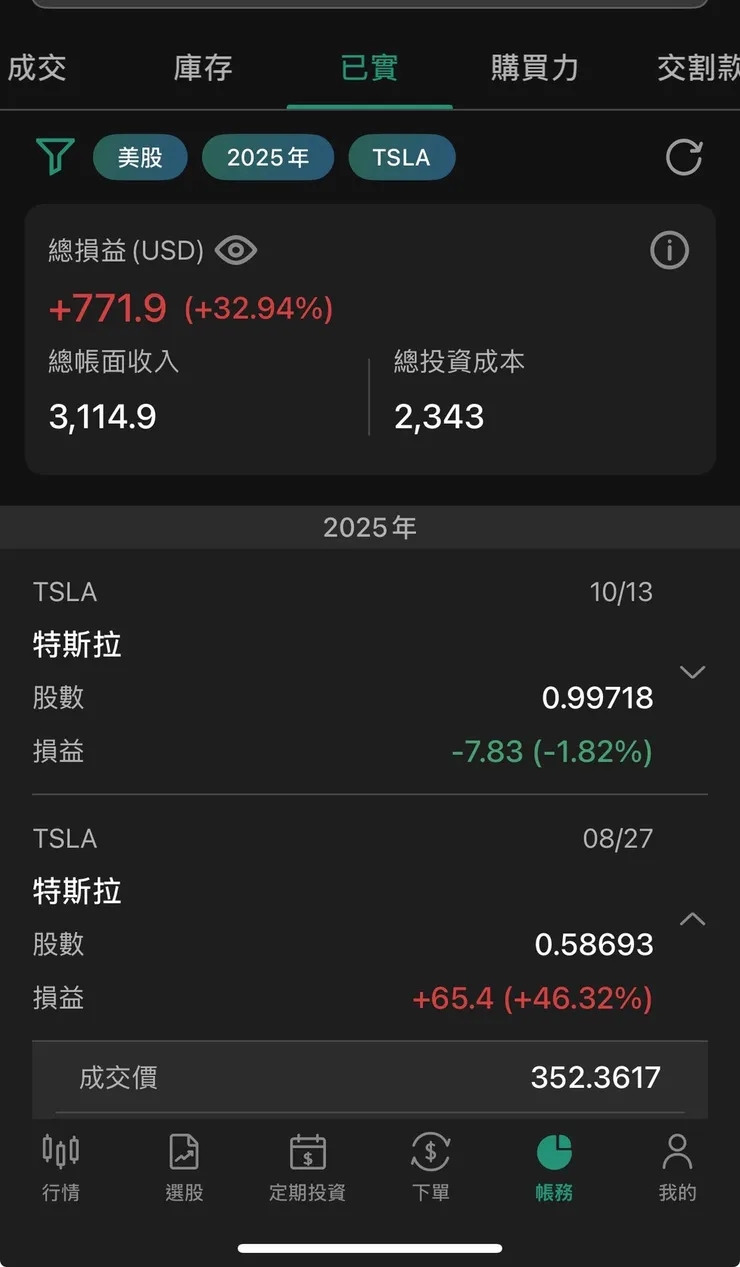Open the 購買力 tab
This screenshot has width=740, height=1267.
tap(533, 68)
